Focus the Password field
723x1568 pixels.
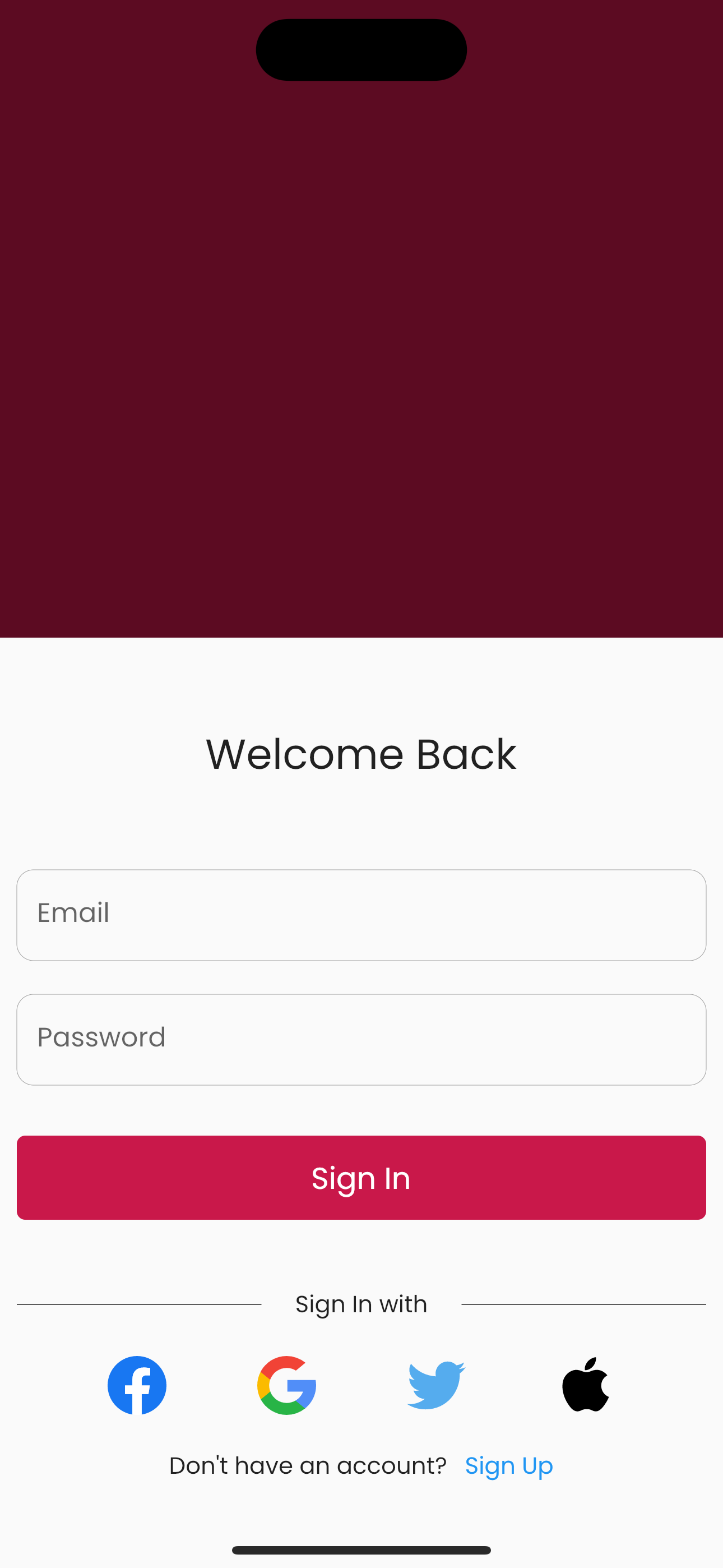click(x=361, y=1039)
